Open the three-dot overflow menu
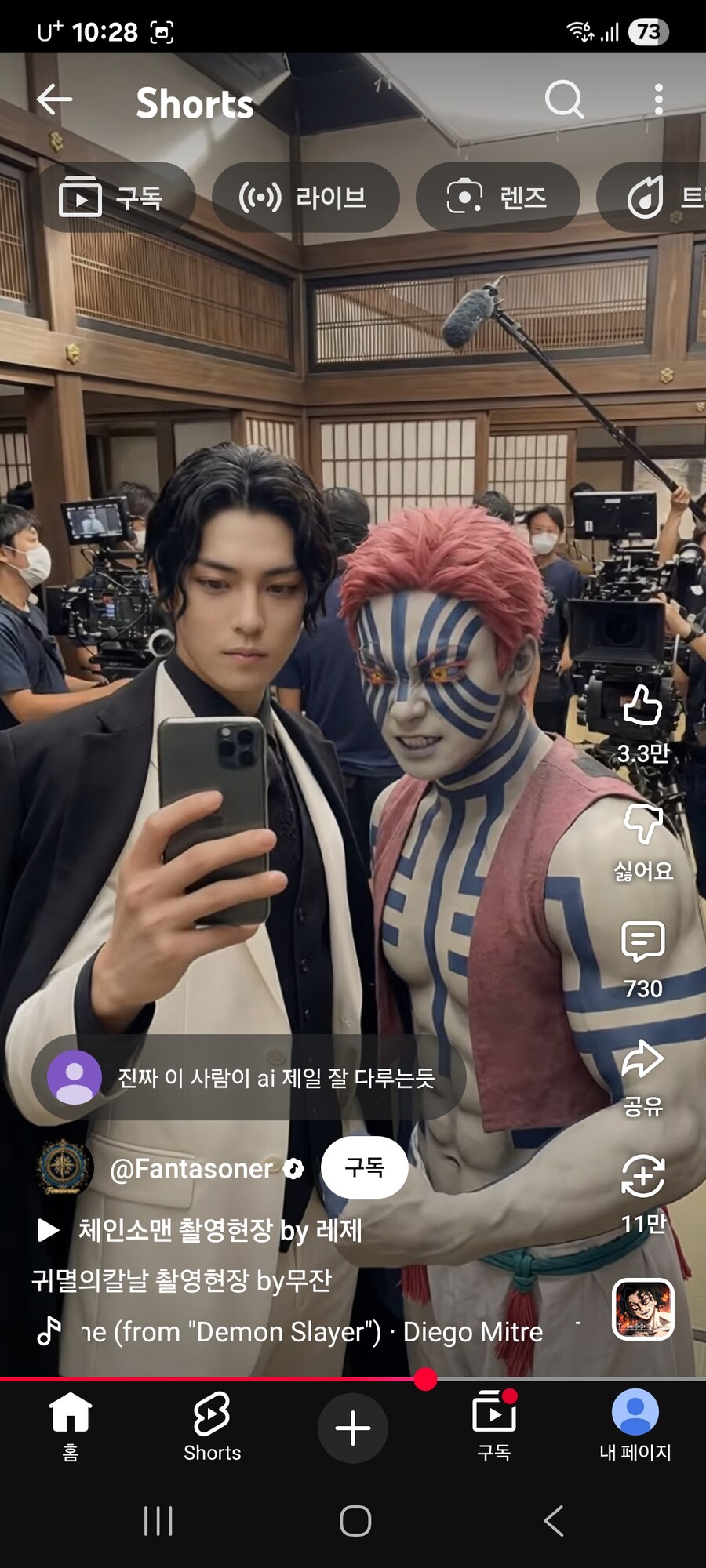706x1568 pixels. click(x=658, y=100)
